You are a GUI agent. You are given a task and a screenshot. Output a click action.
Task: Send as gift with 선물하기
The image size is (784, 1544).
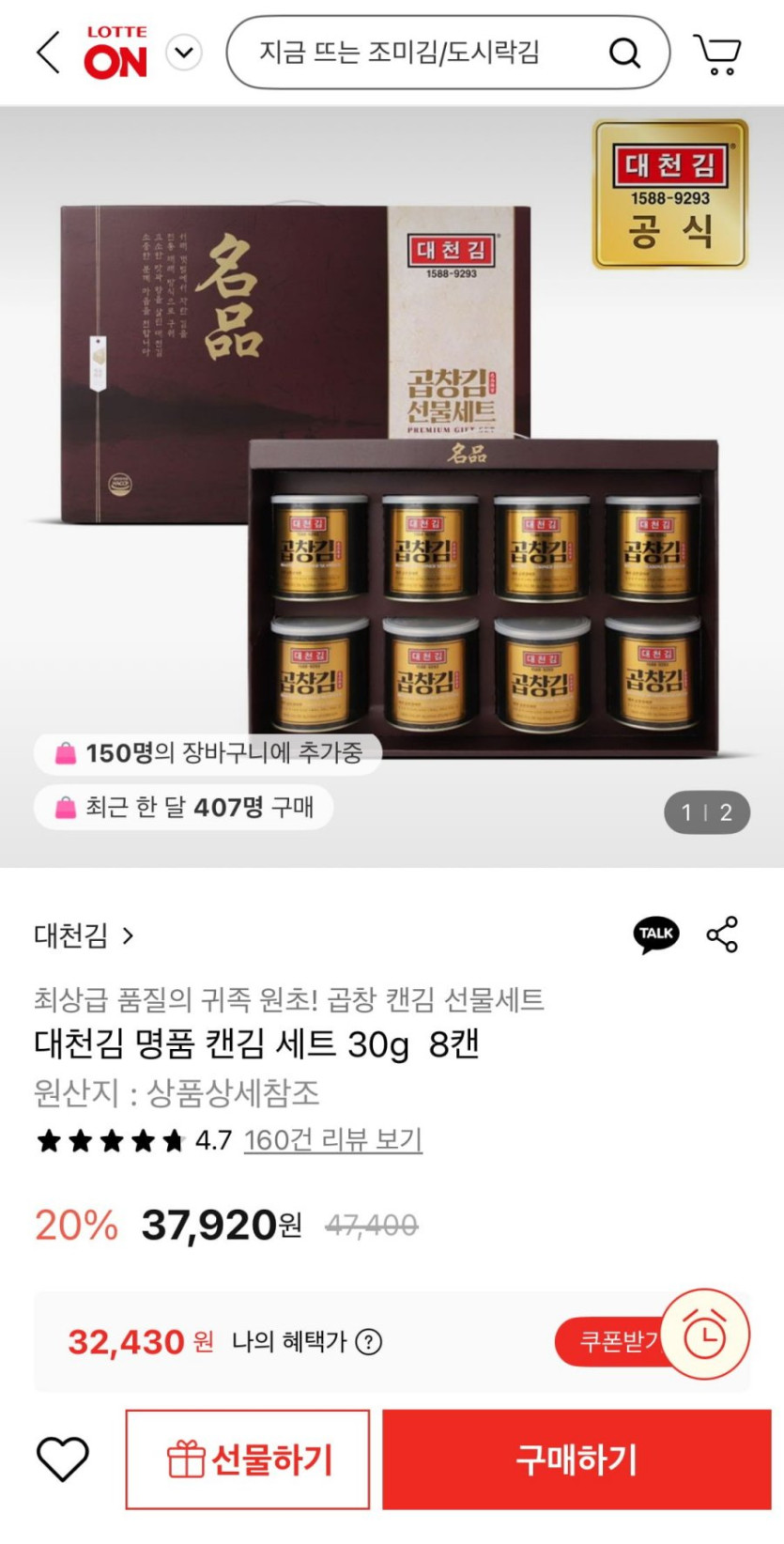(248, 1459)
